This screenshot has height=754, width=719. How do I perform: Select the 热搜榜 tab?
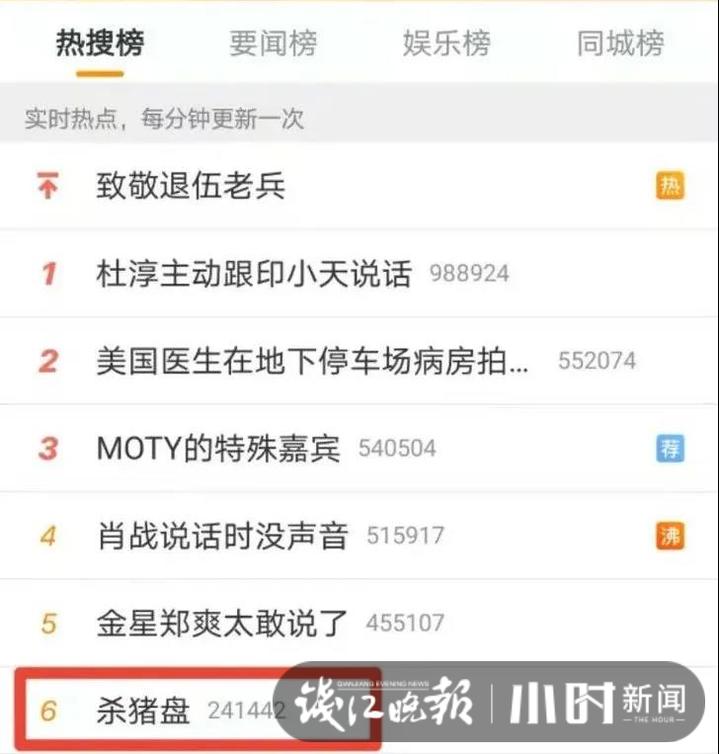pos(99,44)
